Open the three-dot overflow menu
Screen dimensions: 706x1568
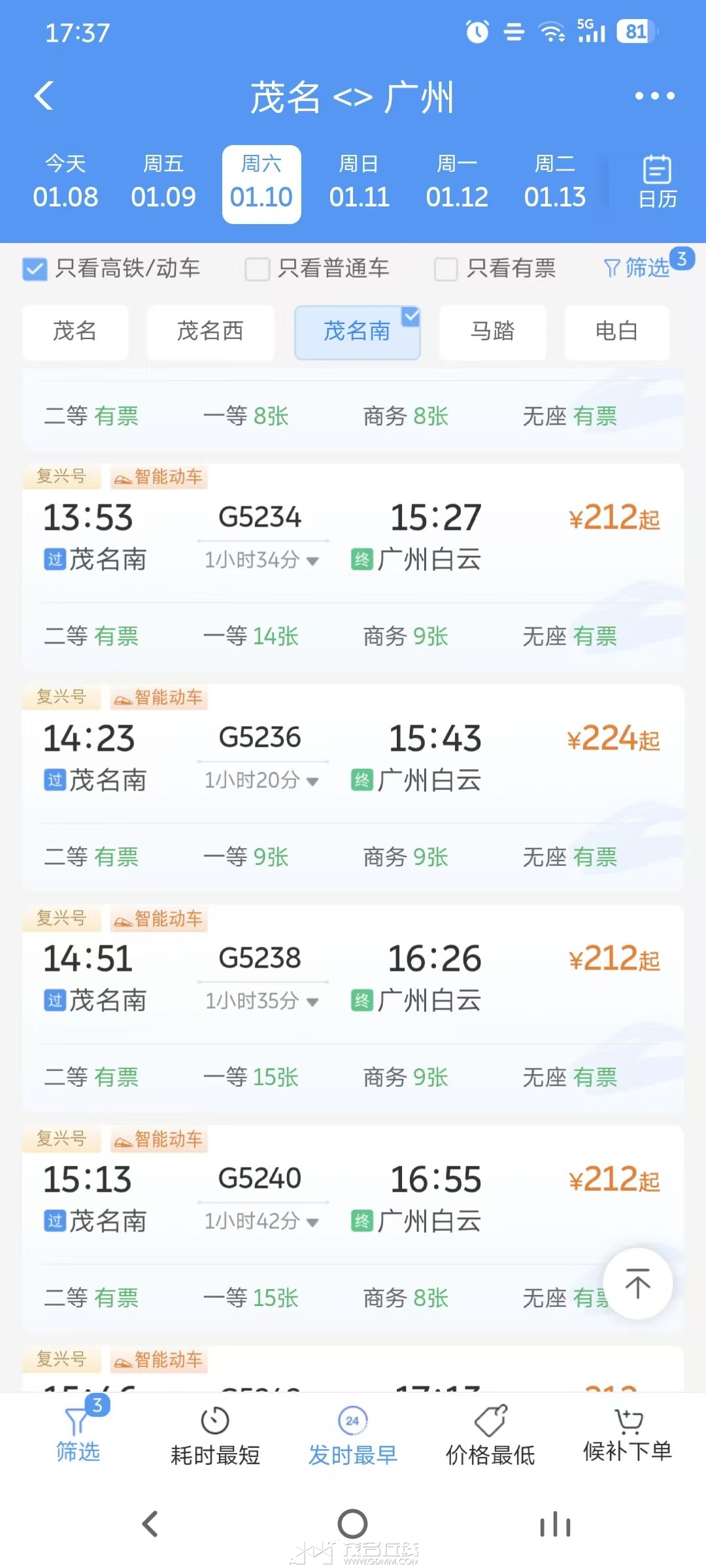pyautogui.click(x=654, y=97)
